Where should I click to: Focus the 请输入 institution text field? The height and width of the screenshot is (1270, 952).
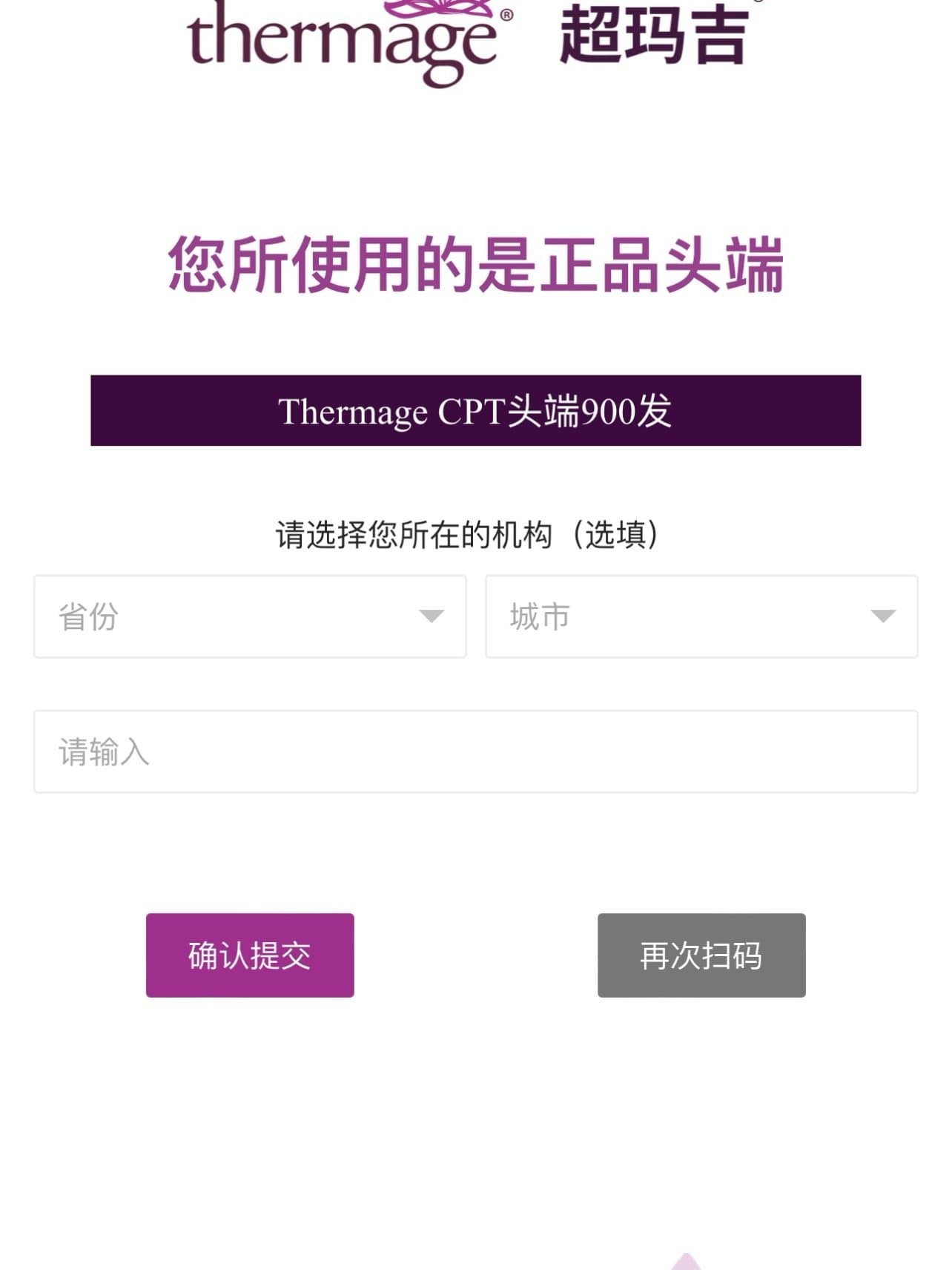point(475,751)
